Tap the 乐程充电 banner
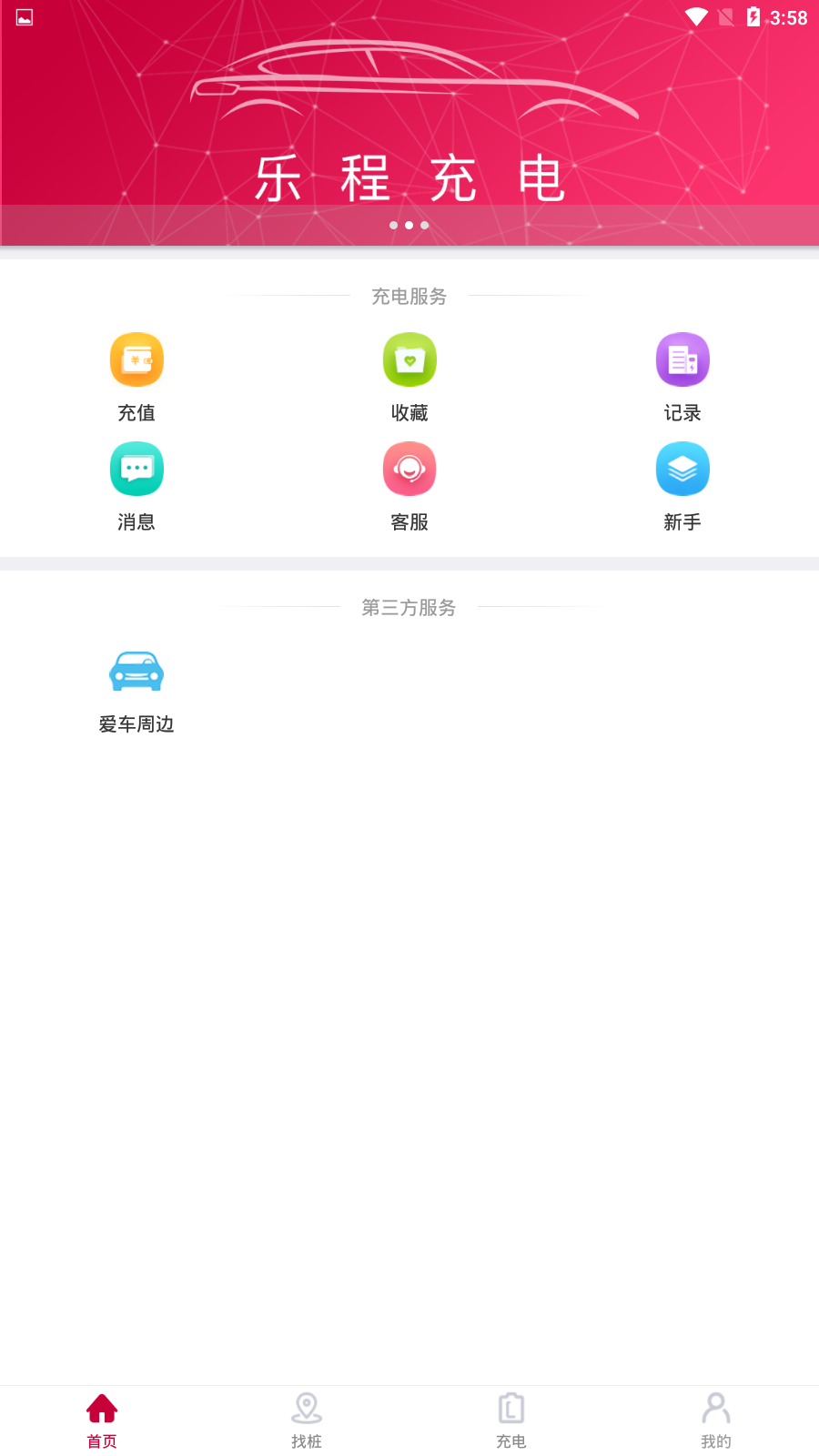The height and width of the screenshot is (1456, 819). 409,123
